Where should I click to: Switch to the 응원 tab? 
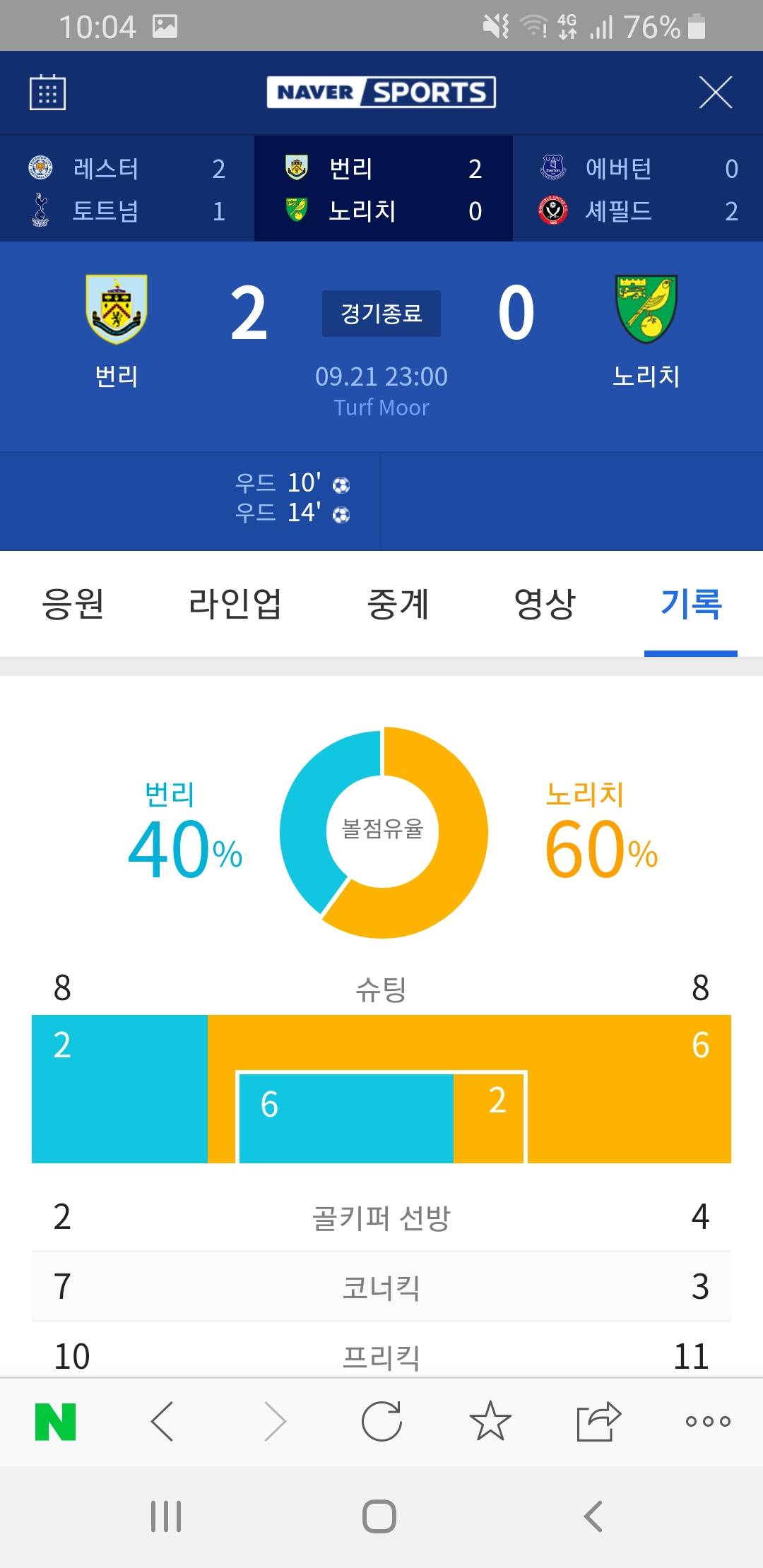pyautogui.click(x=73, y=605)
